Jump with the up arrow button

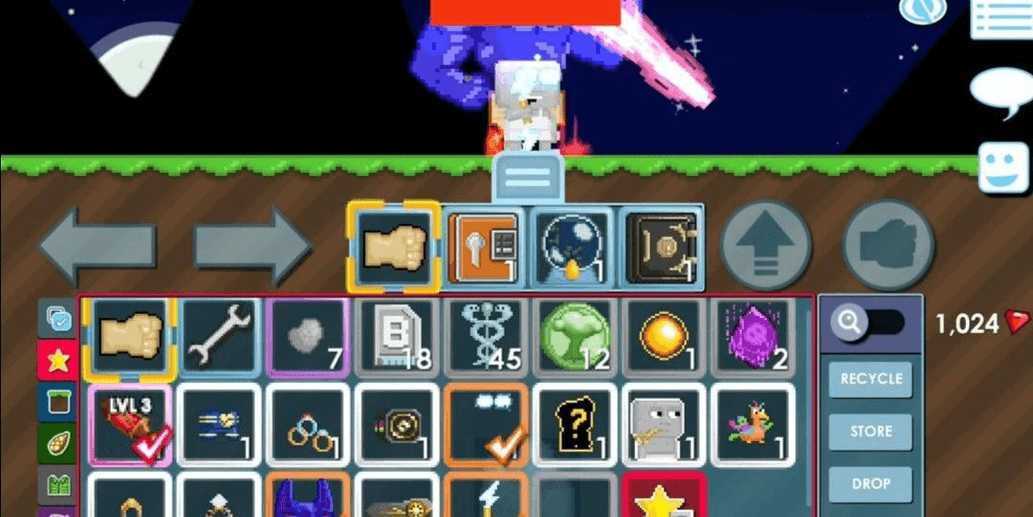(766, 246)
